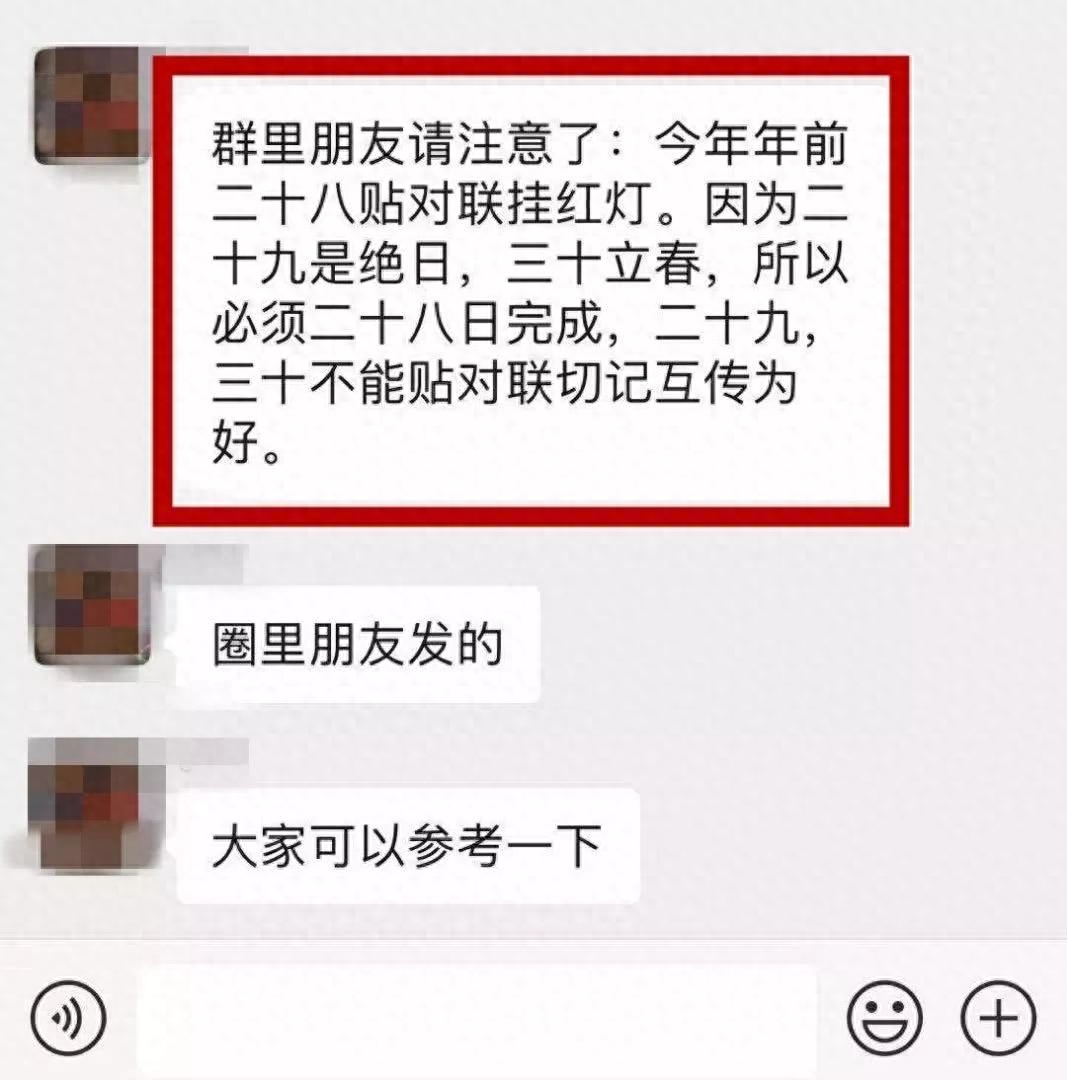Switch to voice message input
1067x1080 pixels.
coord(68,1018)
